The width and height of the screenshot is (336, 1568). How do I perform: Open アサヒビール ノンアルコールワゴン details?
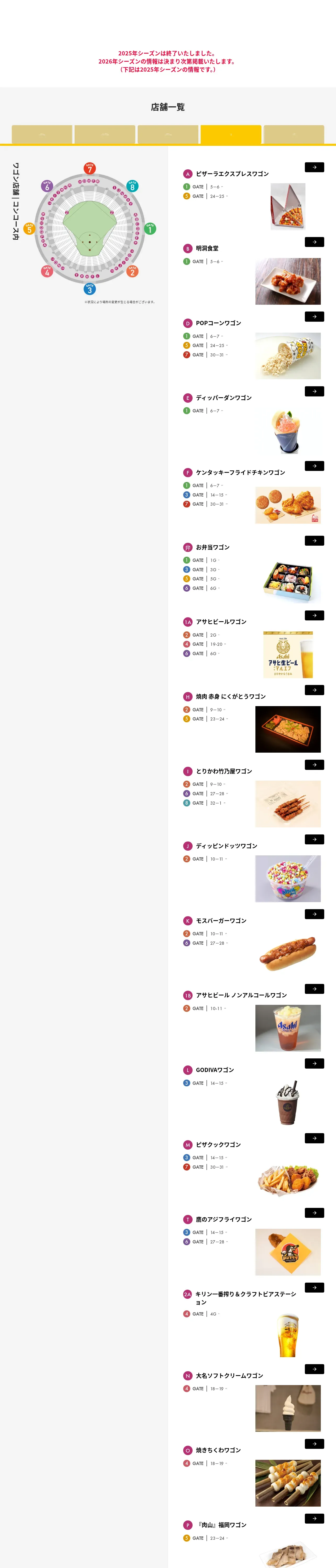314,989
